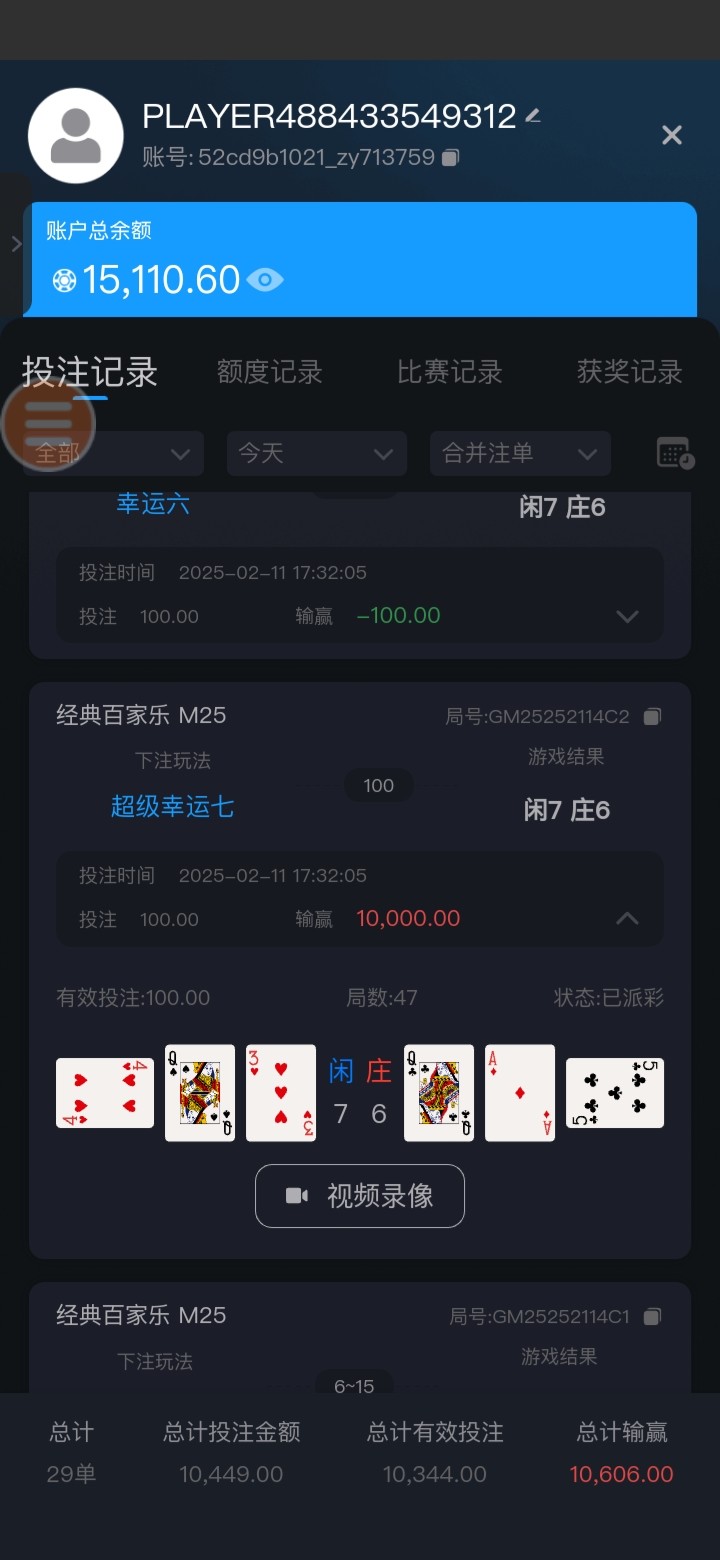Open the calendar date picker
Viewport: 720px width, 1560px height.
point(675,453)
